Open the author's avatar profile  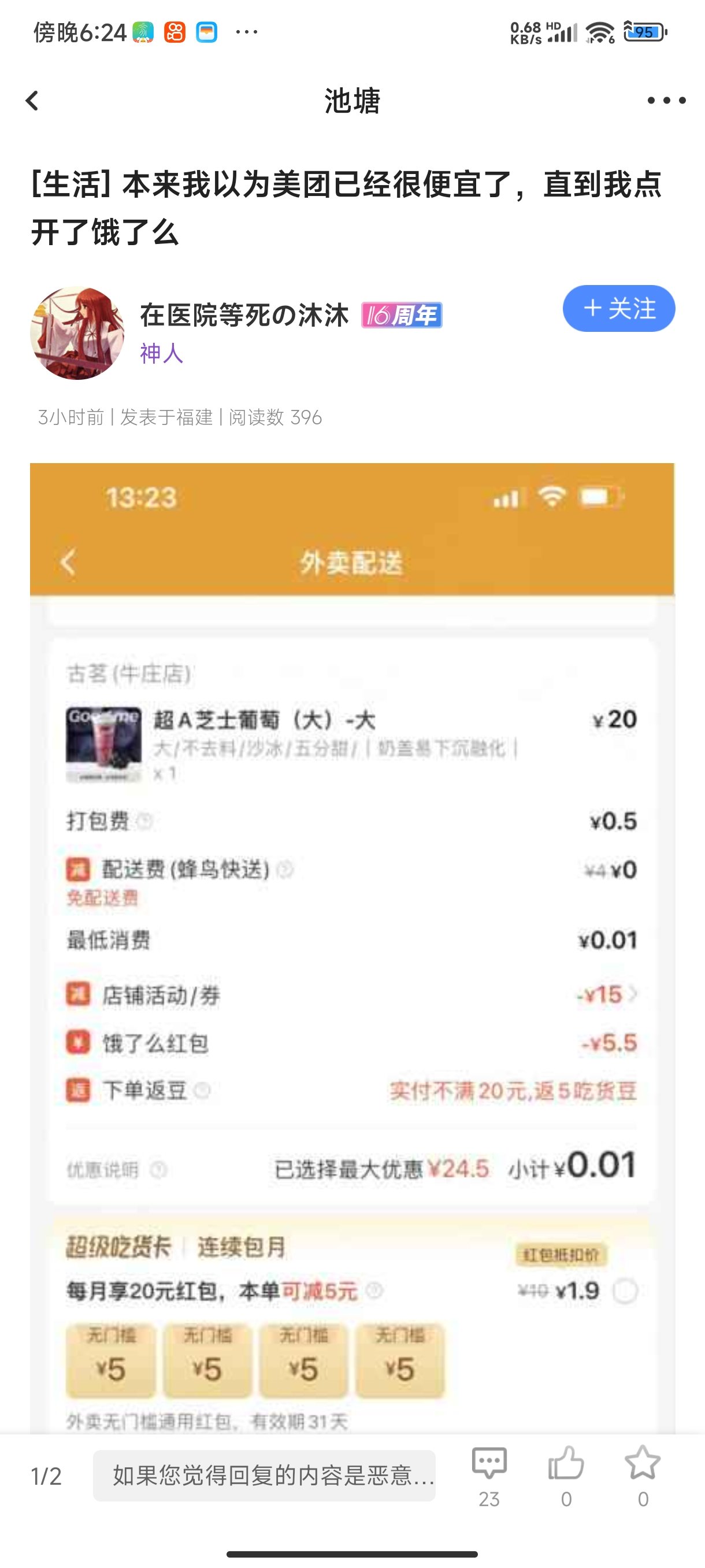click(77, 333)
